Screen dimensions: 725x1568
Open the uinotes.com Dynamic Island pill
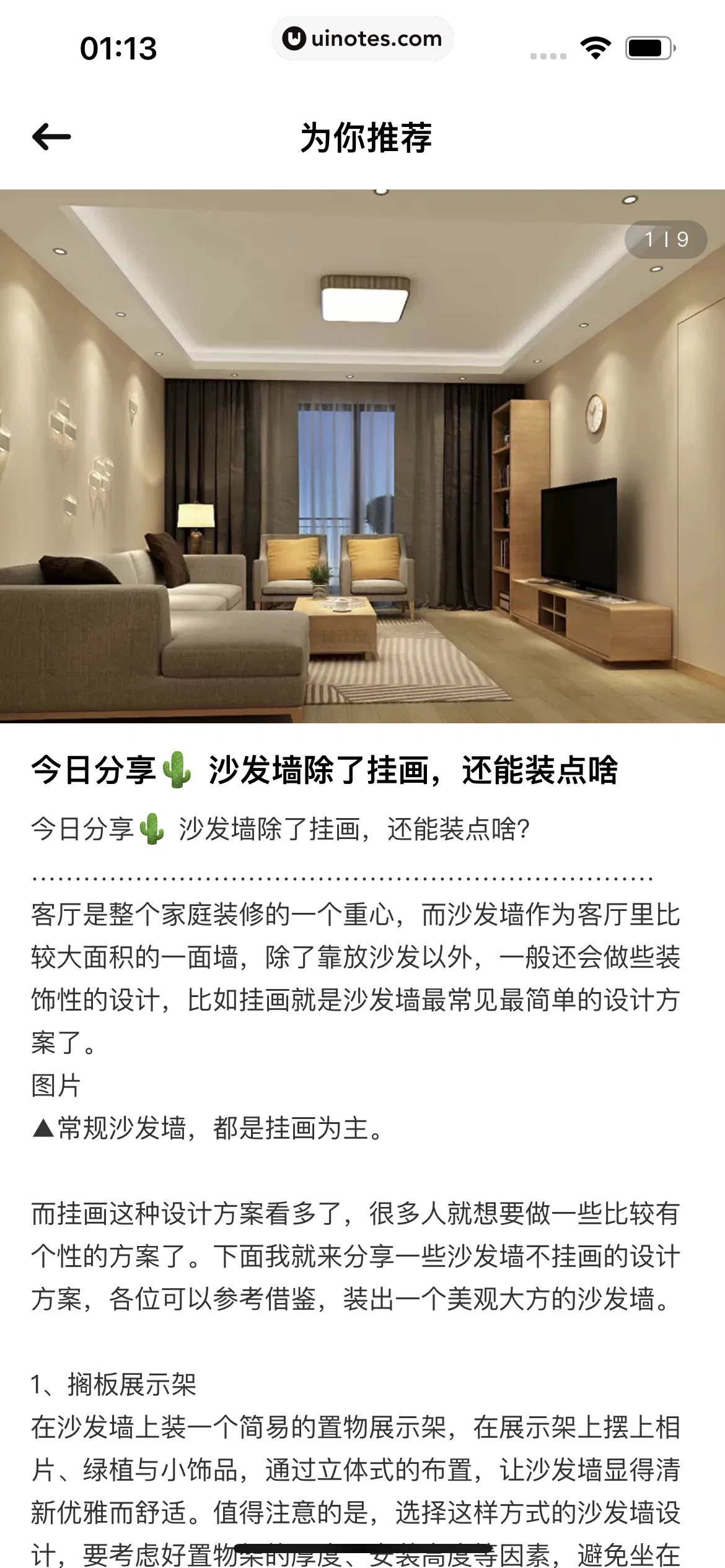pos(362,39)
